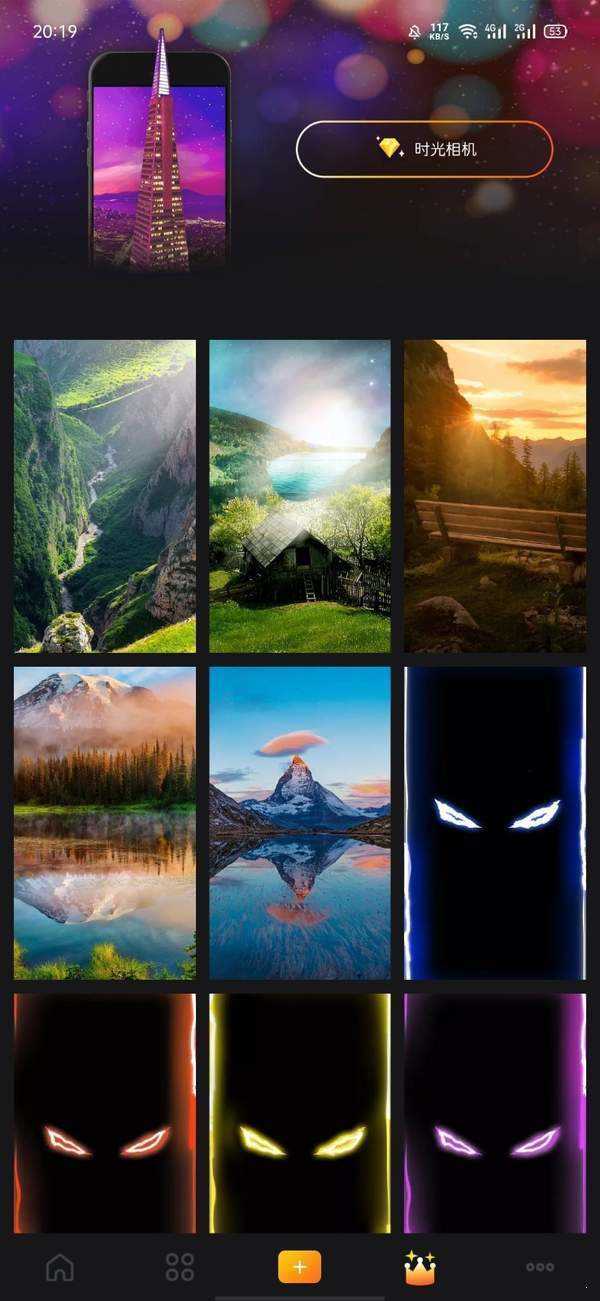Image resolution: width=600 pixels, height=1301 pixels.
Task: Choose the blue glowing eyes wallpaper
Action: 495,823
